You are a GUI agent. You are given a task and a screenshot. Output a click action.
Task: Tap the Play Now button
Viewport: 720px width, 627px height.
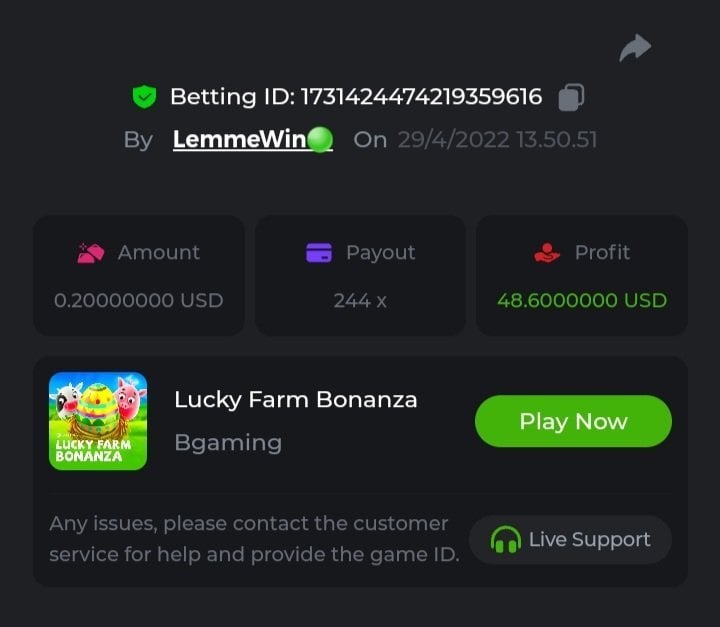coord(572,421)
